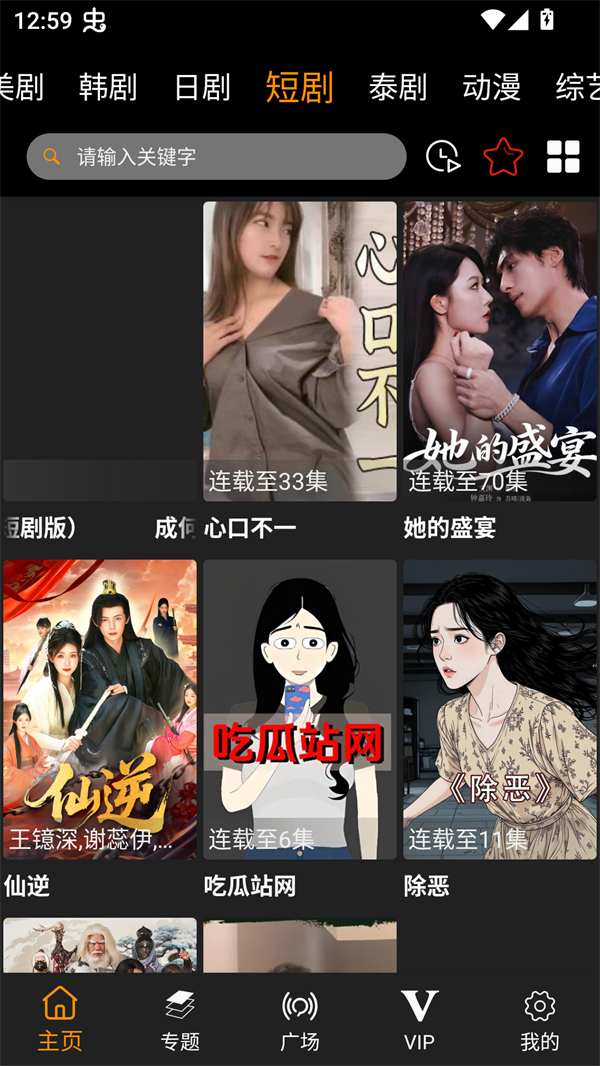Open the 我的 profile tab
This screenshot has width=600, height=1066.
click(539, 1020)
